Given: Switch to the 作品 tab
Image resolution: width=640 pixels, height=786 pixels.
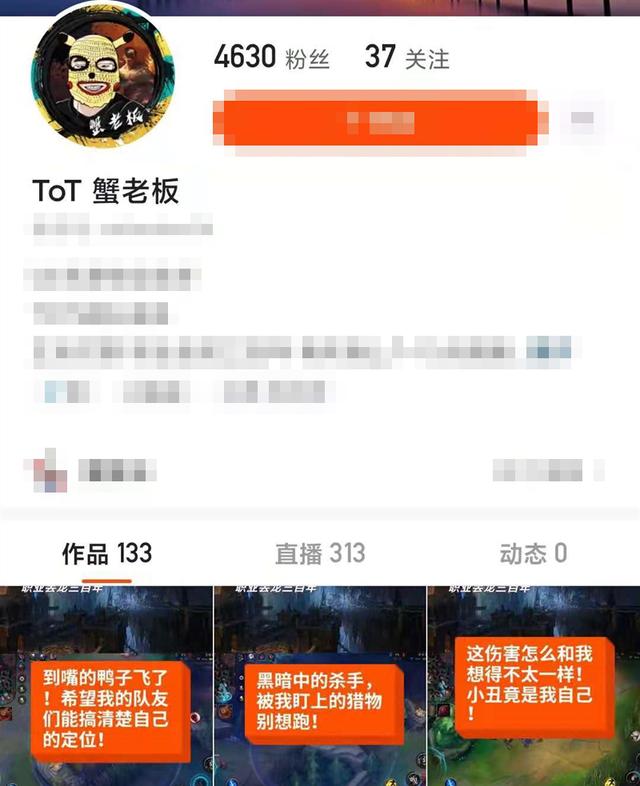Looking at the screenshot, I should [107, 553].
